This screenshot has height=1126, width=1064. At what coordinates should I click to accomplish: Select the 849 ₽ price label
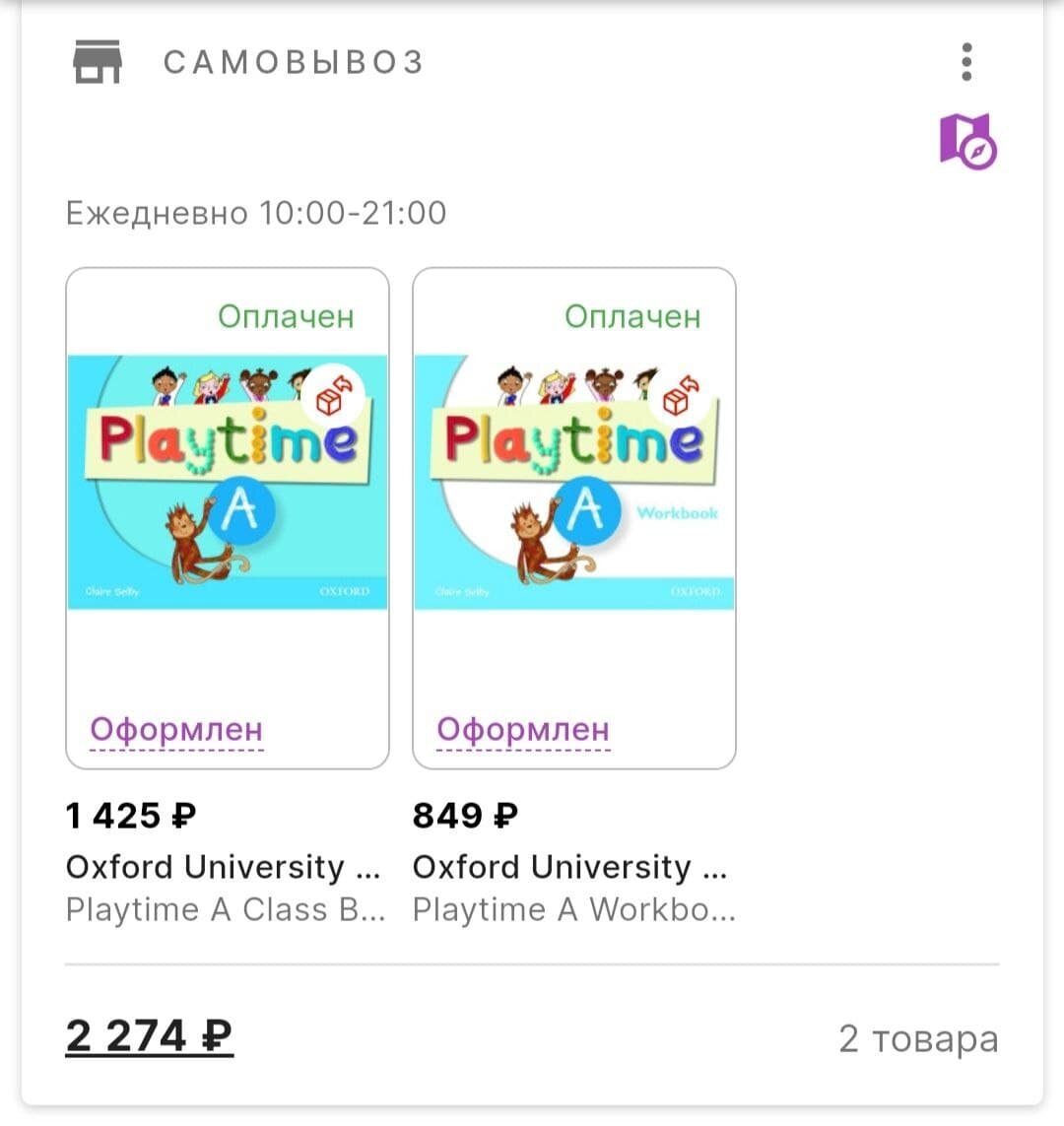coord(461,816)
